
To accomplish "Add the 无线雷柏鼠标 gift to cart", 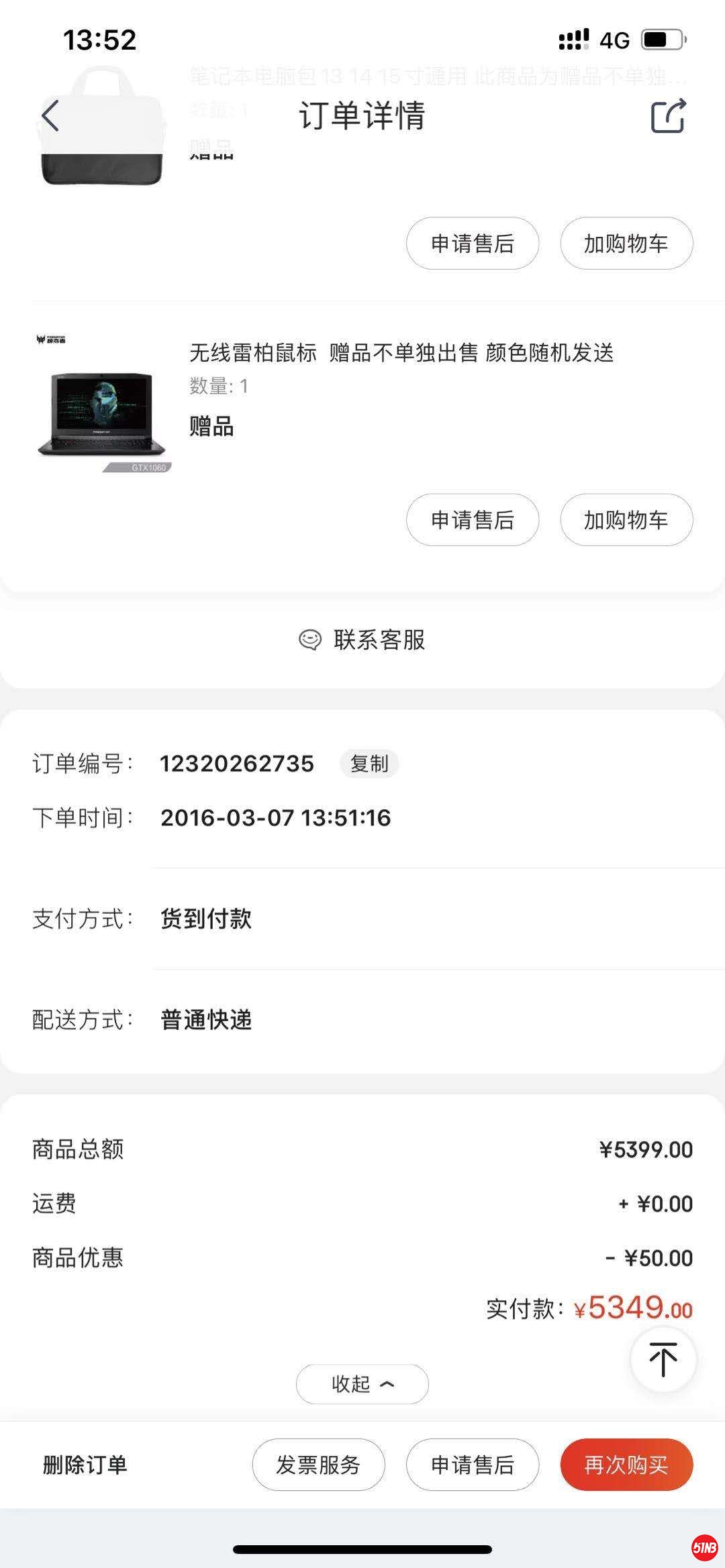I will pyautogui.click(x=626, y=520).
